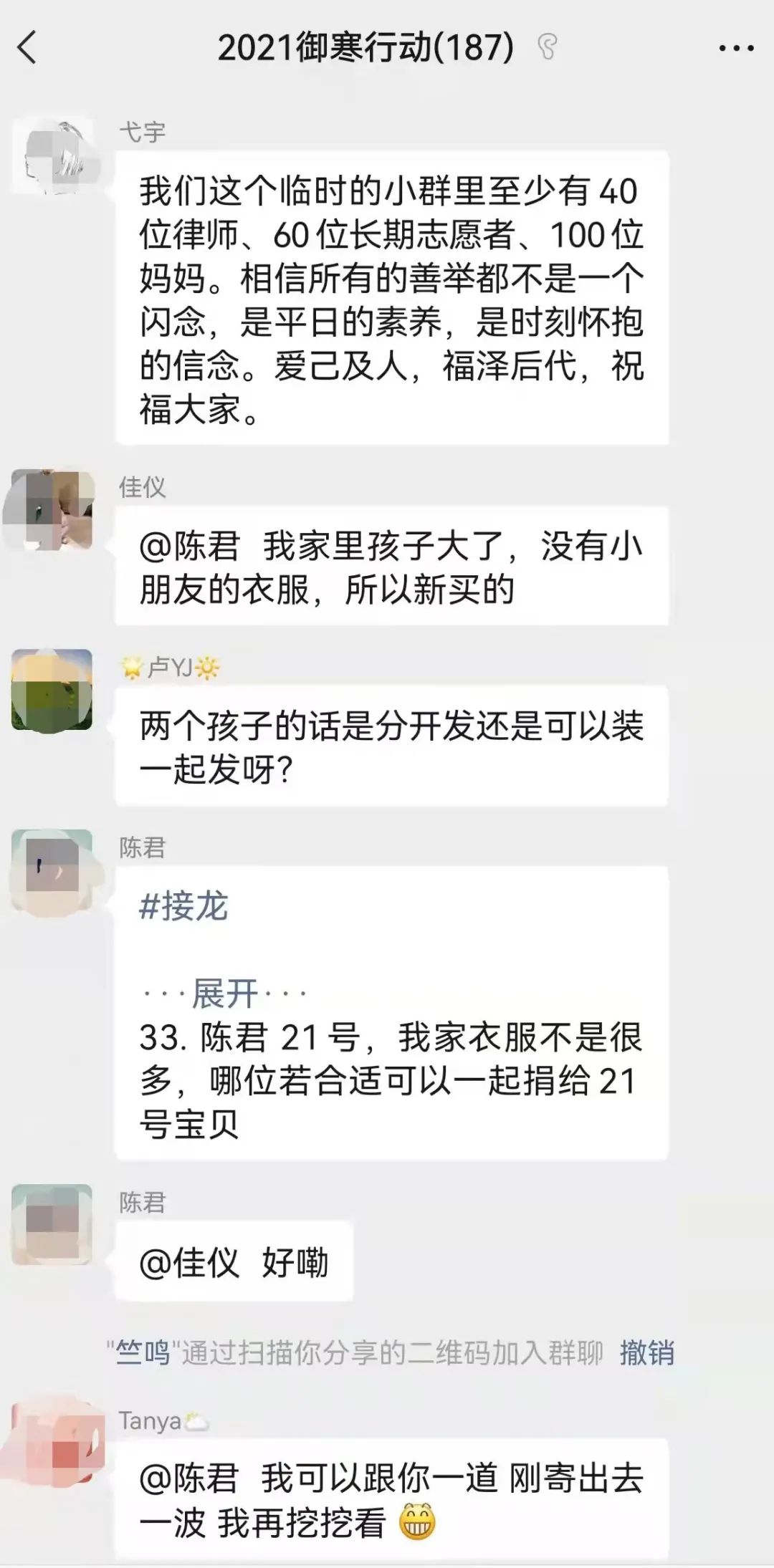Image resolution: width=774 pixels, height=1568 pixels.
Task: Open the three-dot chat options menu
Action: 736,49
